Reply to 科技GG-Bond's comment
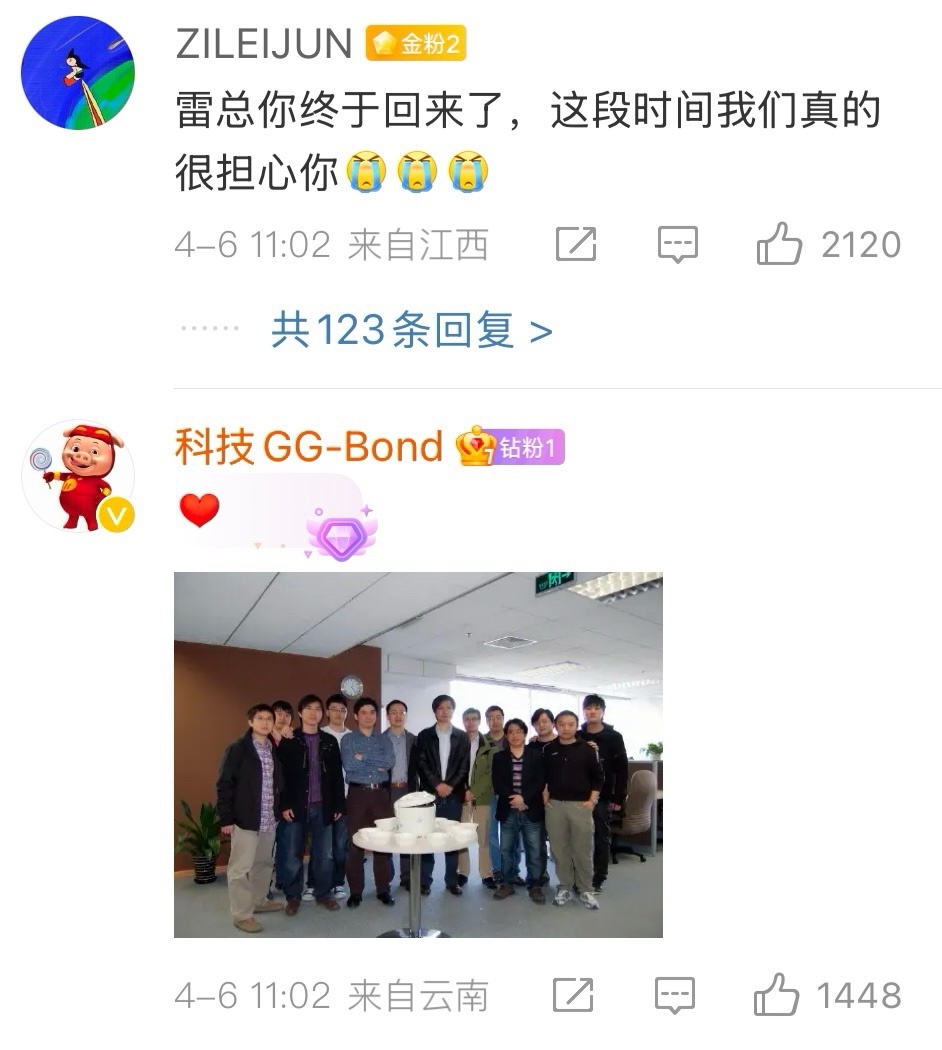 pos(675,995)
